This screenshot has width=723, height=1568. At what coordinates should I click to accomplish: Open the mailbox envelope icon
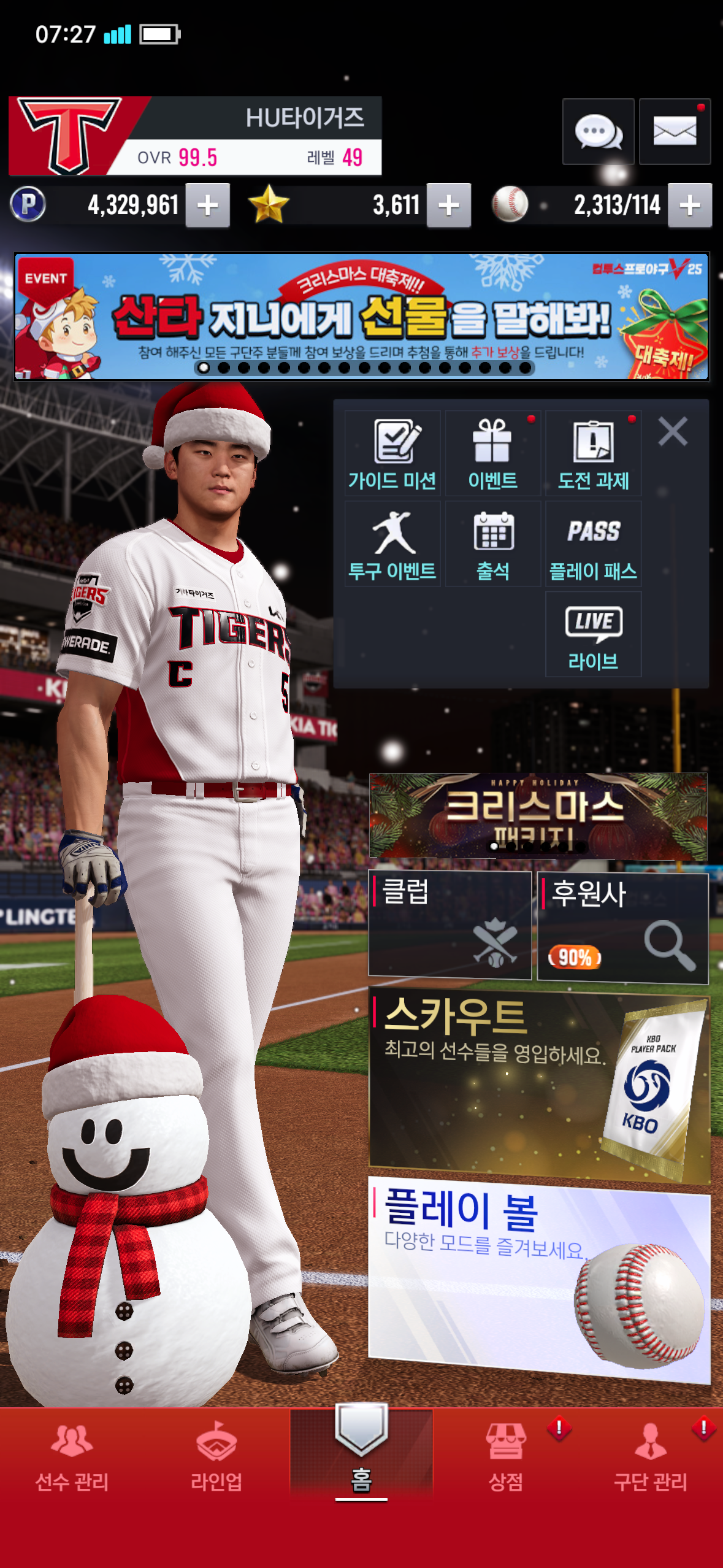pyautogui.click(x=675, y=131)
